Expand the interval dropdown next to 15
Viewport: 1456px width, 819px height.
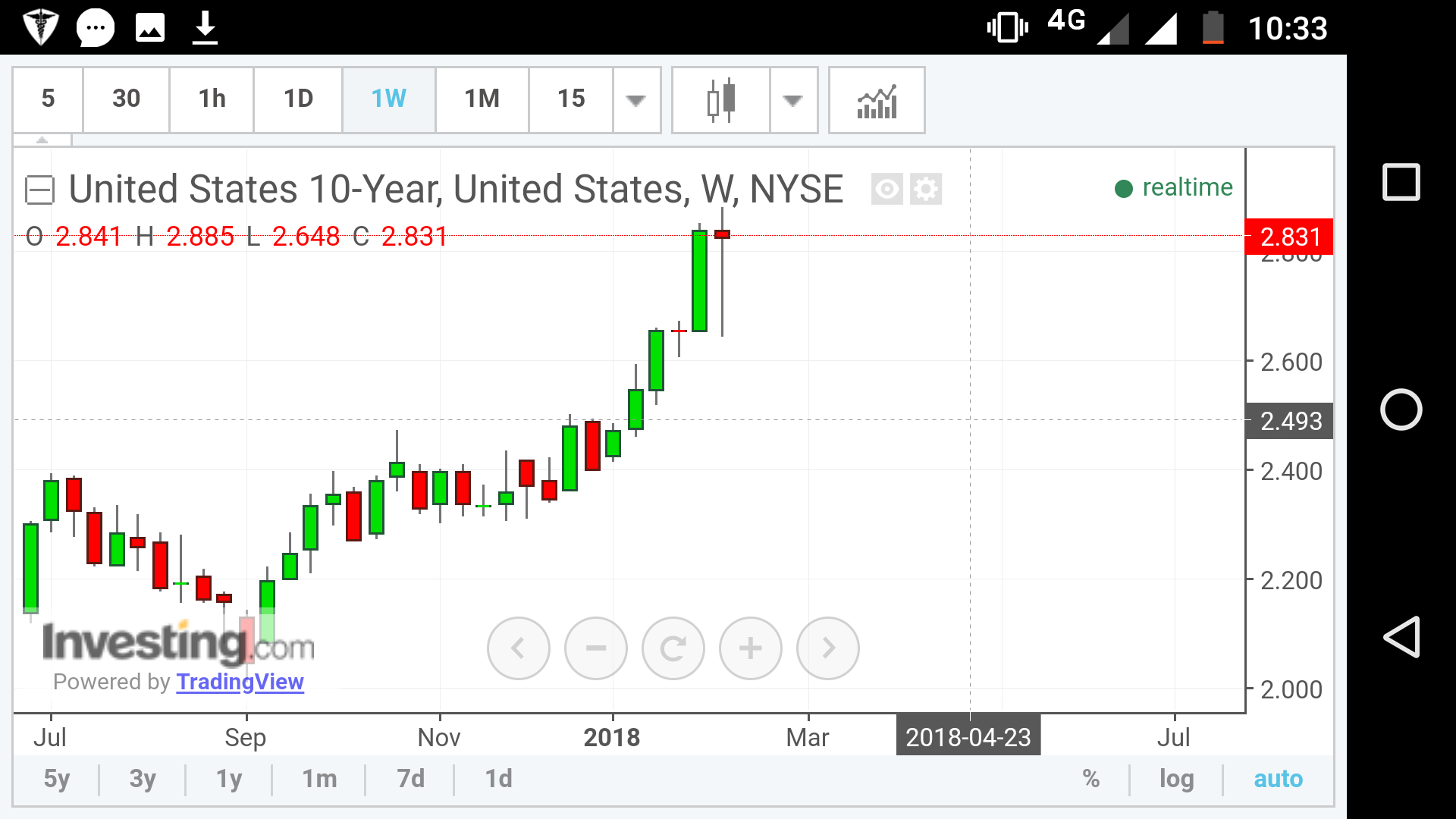[635, 100]
